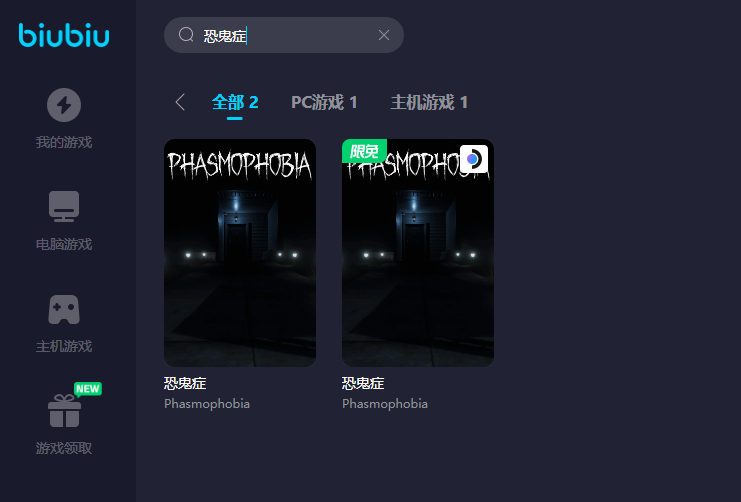The image size is (741, 502).
Task: Clear the search text with the X
Action: click(x=383, y=35)
